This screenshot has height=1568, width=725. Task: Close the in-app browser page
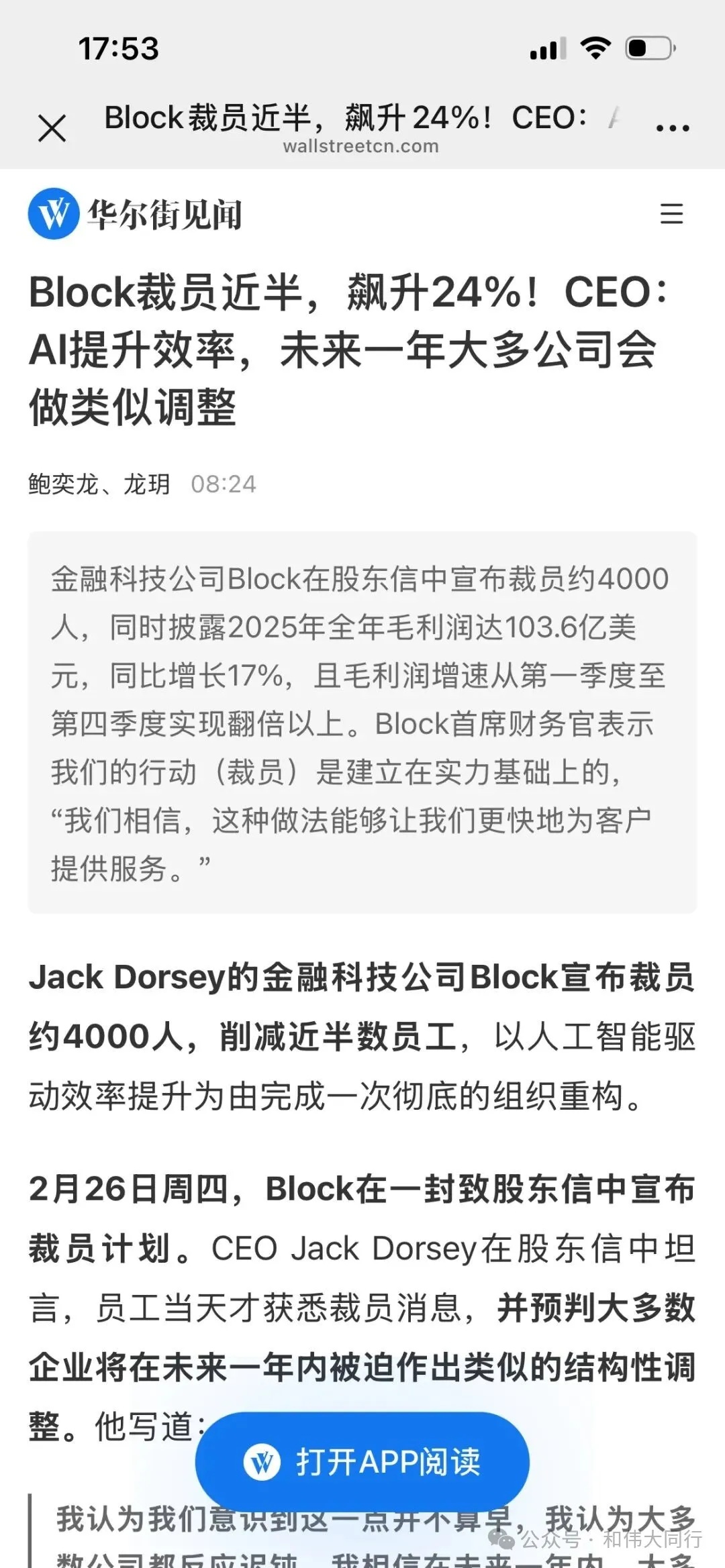[x=52, y=127]
